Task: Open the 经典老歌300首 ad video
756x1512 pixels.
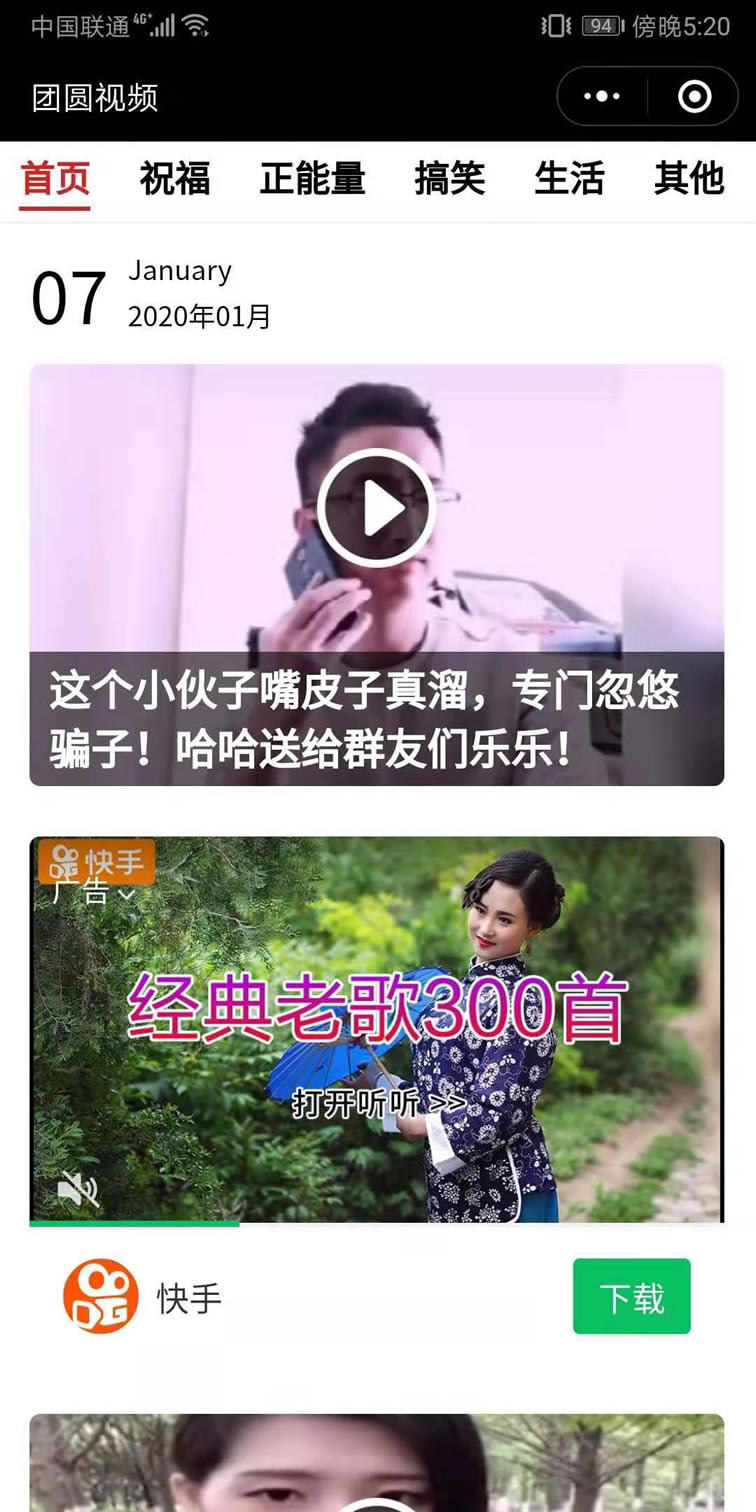Action: pos(376,1030)
